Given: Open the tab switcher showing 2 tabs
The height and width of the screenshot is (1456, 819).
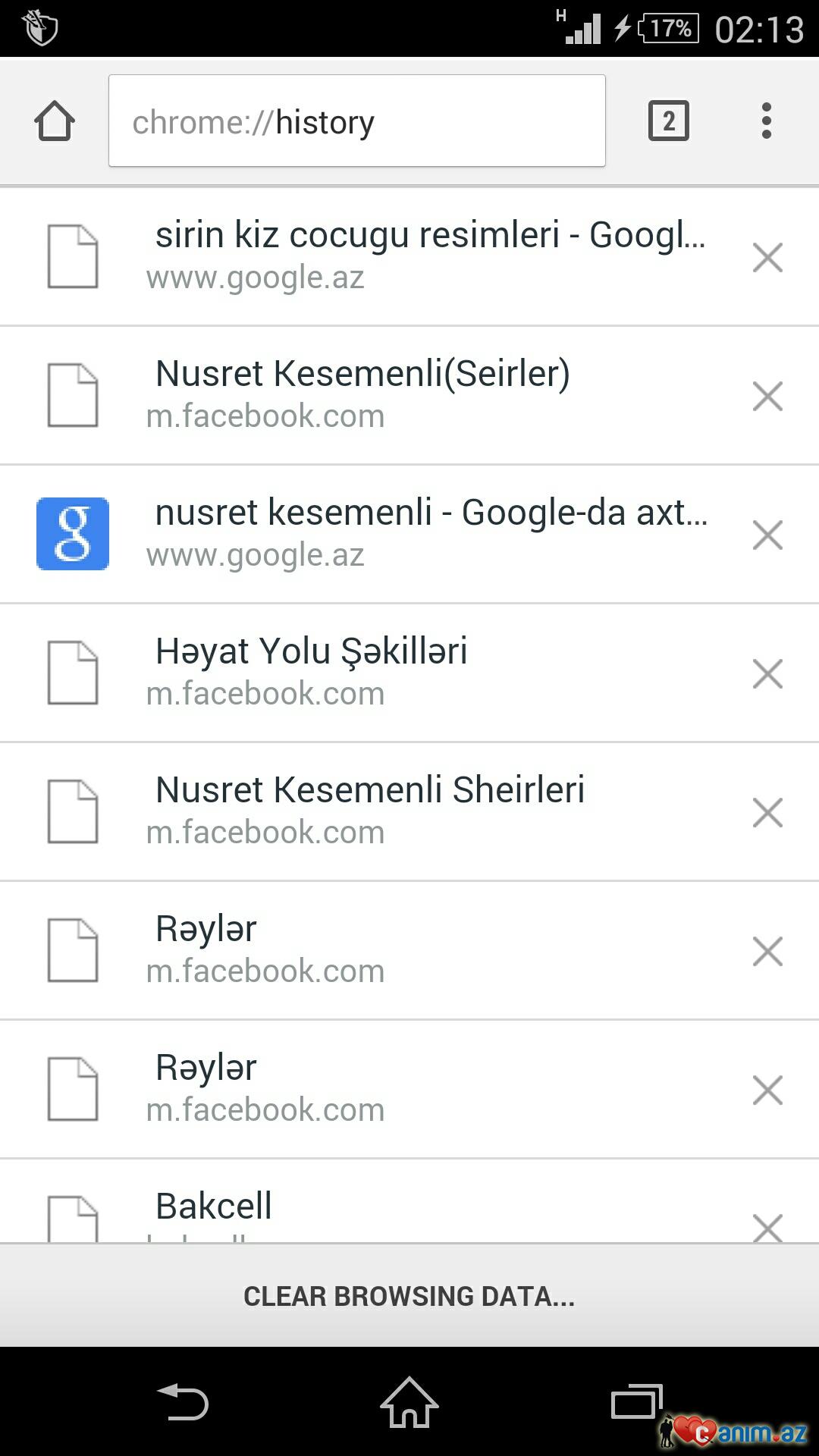Looking at the screenshot, I should coord(668,121).
